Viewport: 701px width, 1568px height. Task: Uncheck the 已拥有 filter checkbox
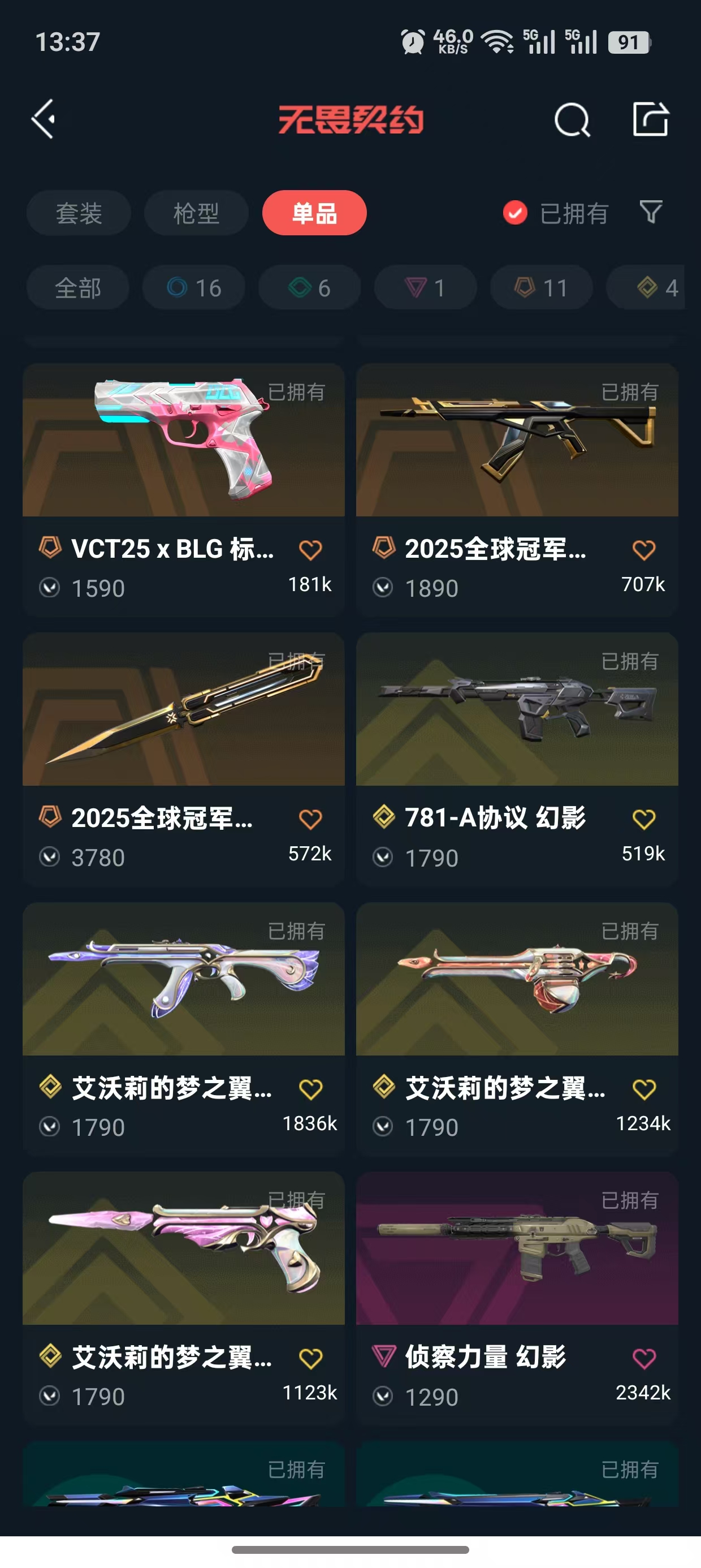pyautogui.click(x=515, y=213)
